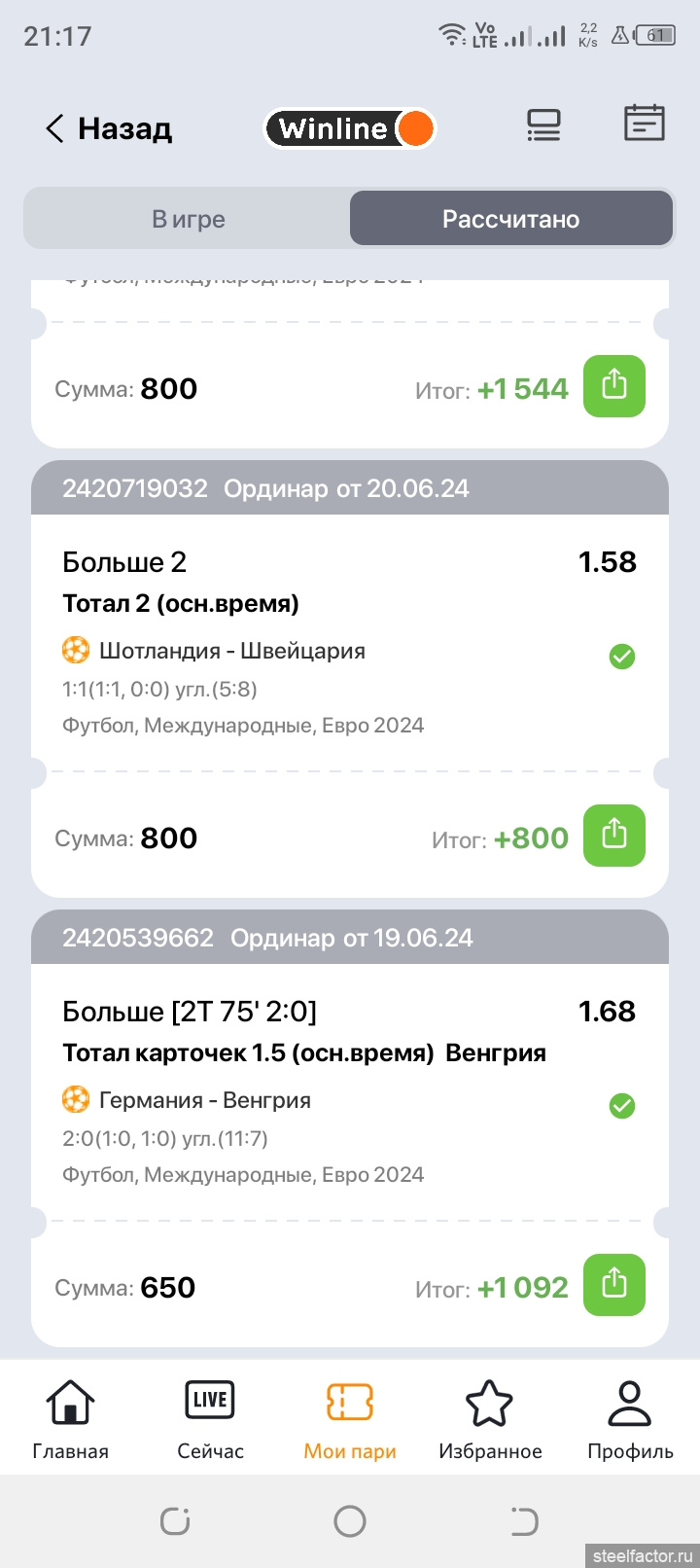This screenshot has height=1568, width=700.
Task: Switch to the В игре tab
Action: pos(189,219)
